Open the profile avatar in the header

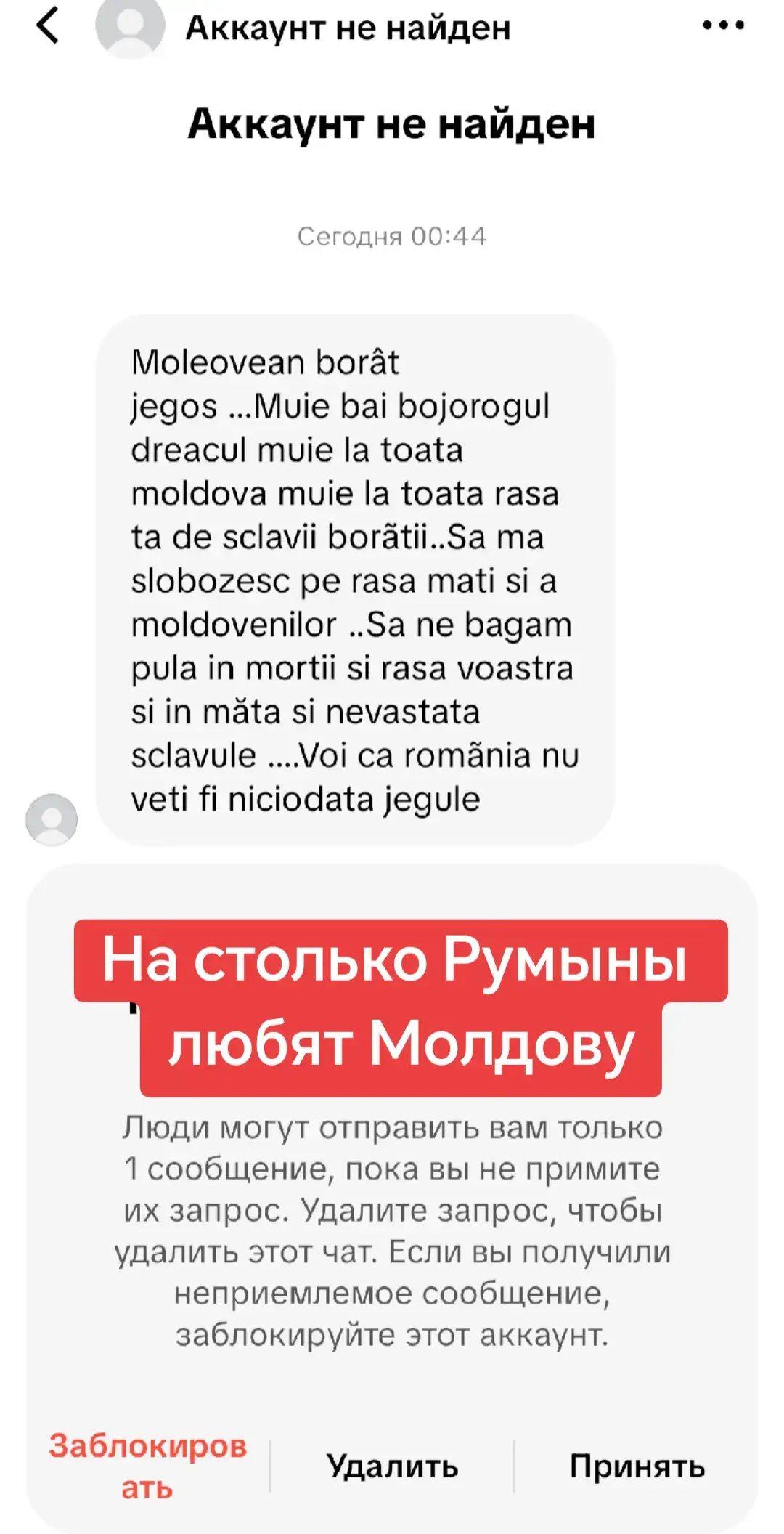(x=131, y=26)
